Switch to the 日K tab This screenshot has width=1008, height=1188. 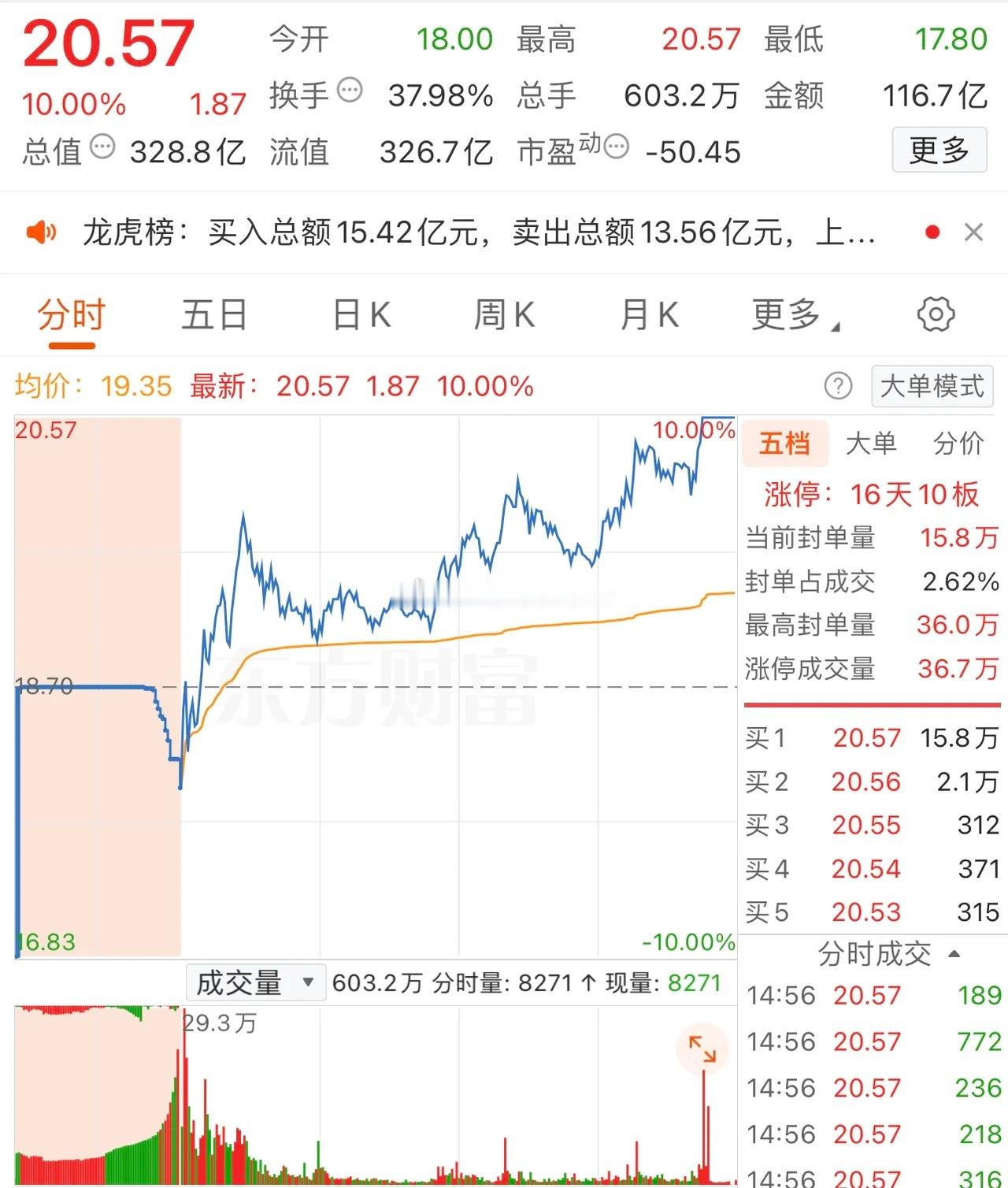coord(360,314)
